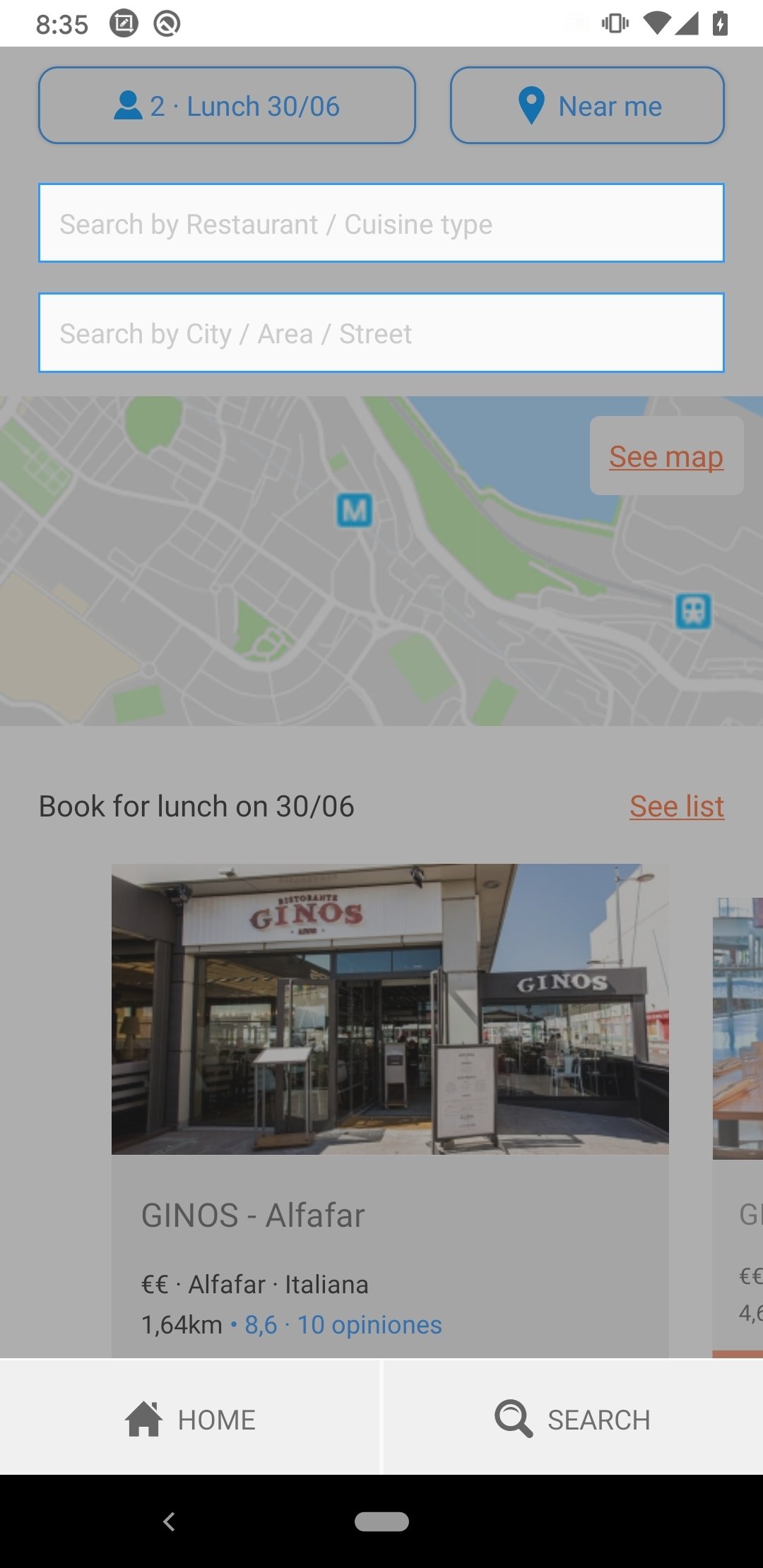This screenshot has height=1568, width=763.
Task: Tap the system home pill
Action: (x=381, y=1521)
